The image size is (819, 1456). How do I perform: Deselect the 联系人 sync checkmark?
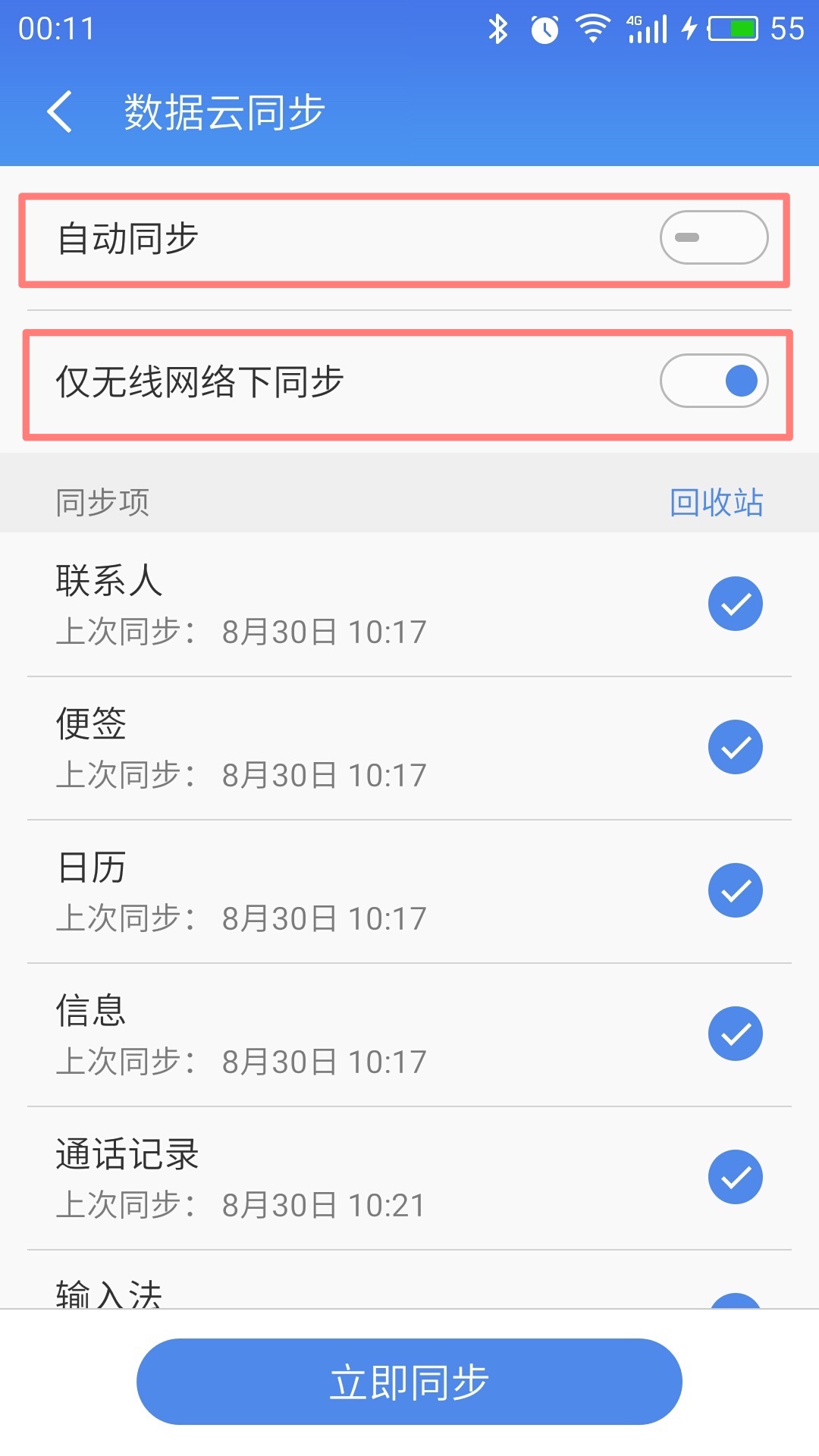[x=734, y=604]
